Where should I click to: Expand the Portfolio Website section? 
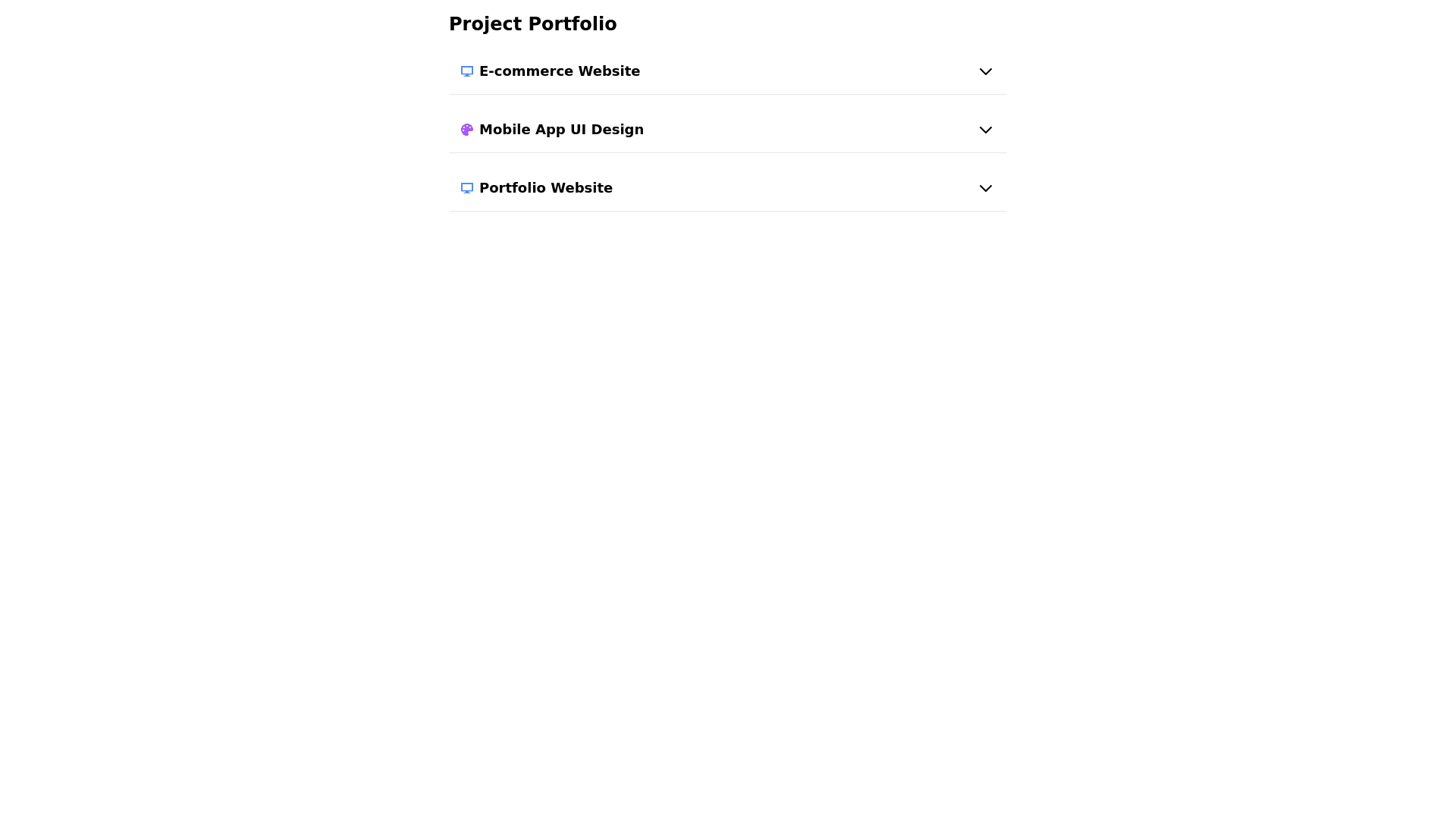click(x=985, y=188)
